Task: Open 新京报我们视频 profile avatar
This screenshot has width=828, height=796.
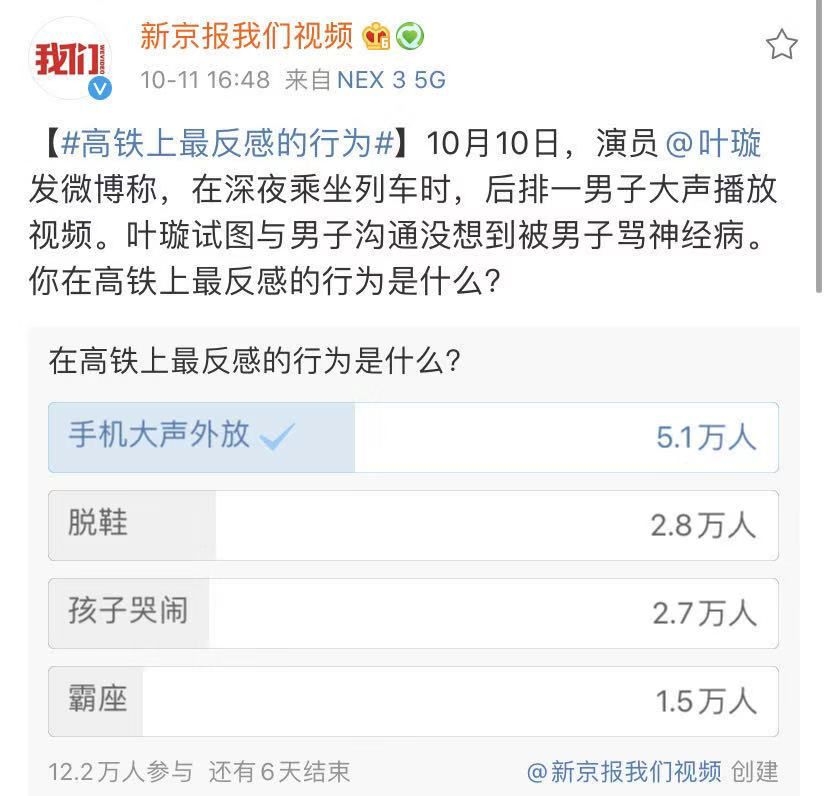Action: point(70,58)
